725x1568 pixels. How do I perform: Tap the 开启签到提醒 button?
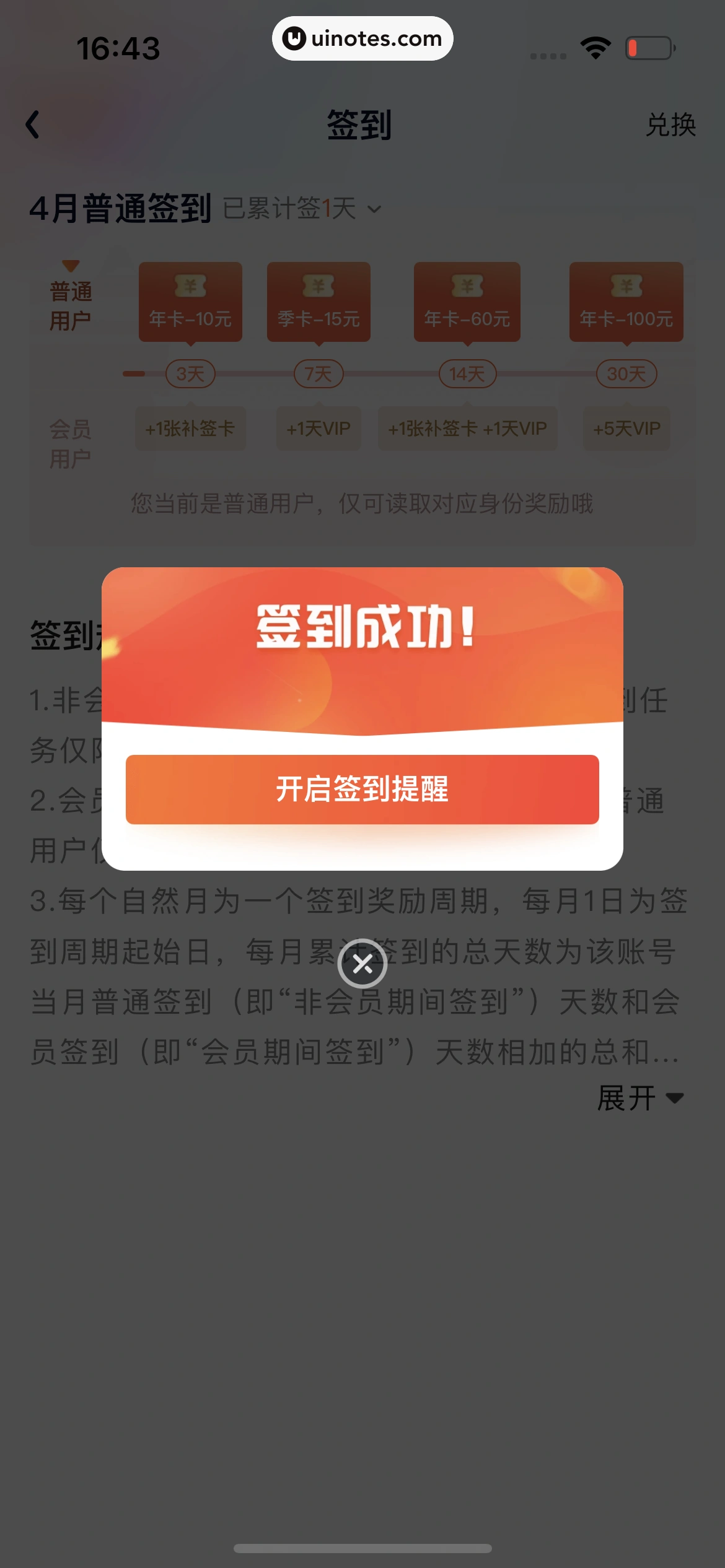(x=362, y=790)
